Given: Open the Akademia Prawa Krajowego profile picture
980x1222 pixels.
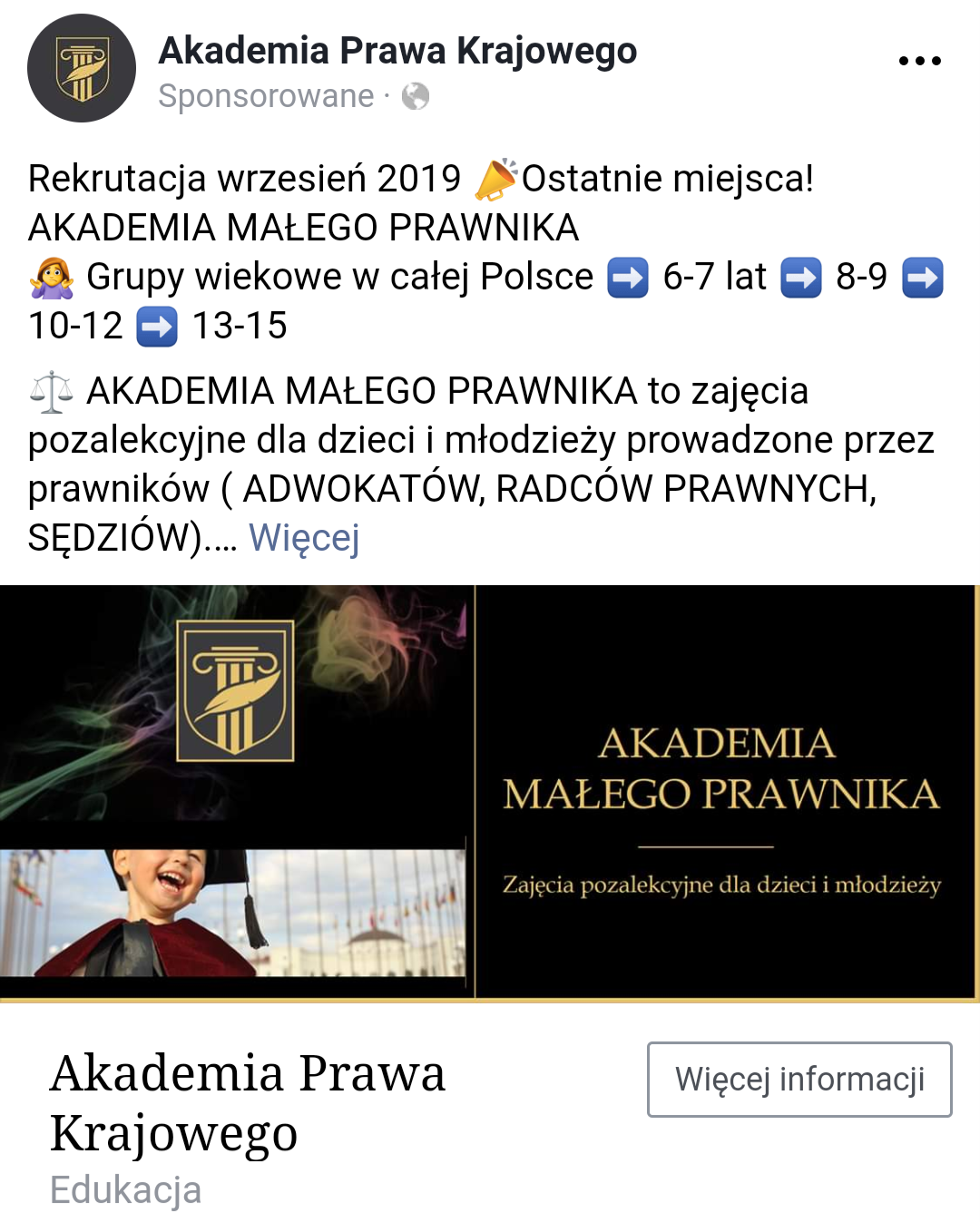Looking at the screenshot, I should 82,68.
